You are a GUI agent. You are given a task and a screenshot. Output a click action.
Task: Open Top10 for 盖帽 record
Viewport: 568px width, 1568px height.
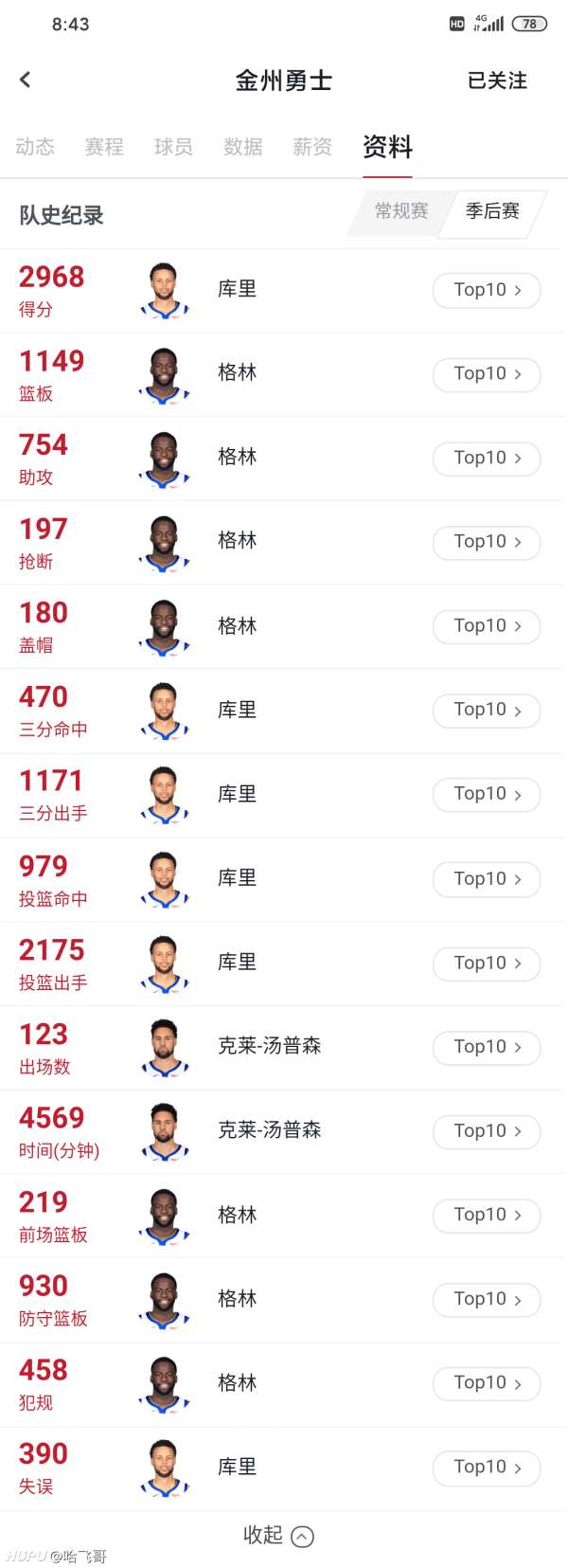pyautogui.click(x=487, y=626)
